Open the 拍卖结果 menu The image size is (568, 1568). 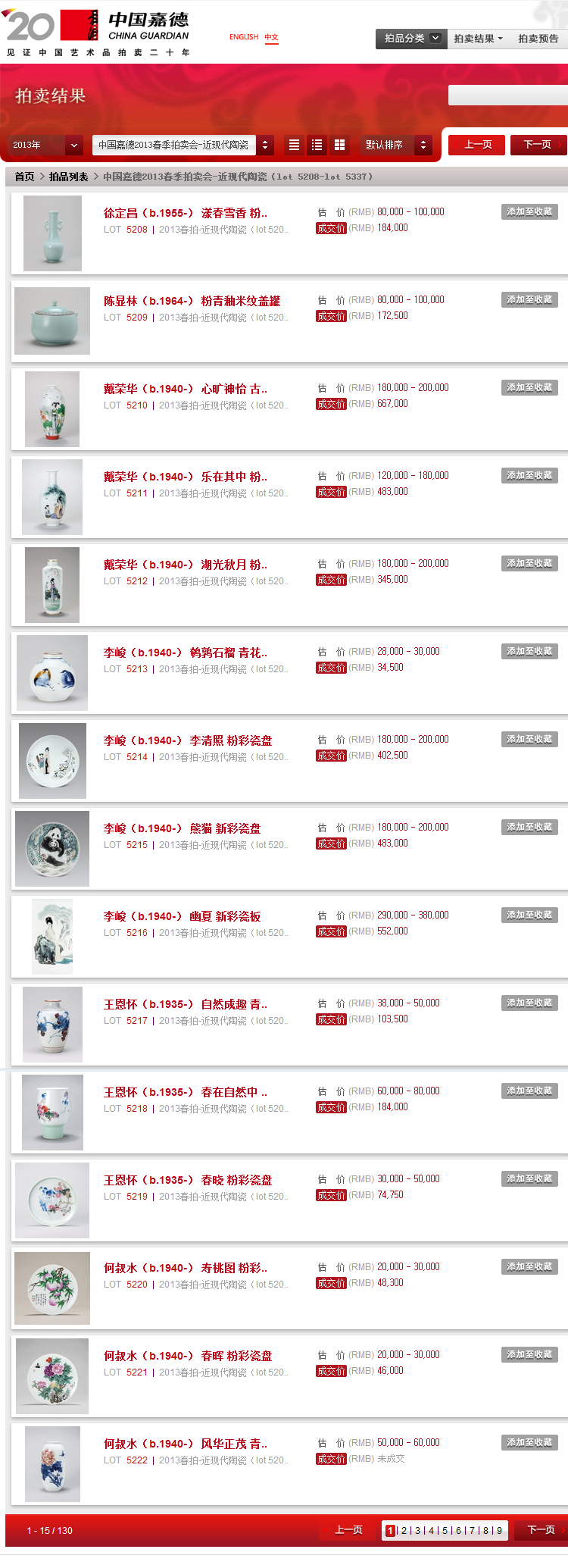(x=476, y=38)
